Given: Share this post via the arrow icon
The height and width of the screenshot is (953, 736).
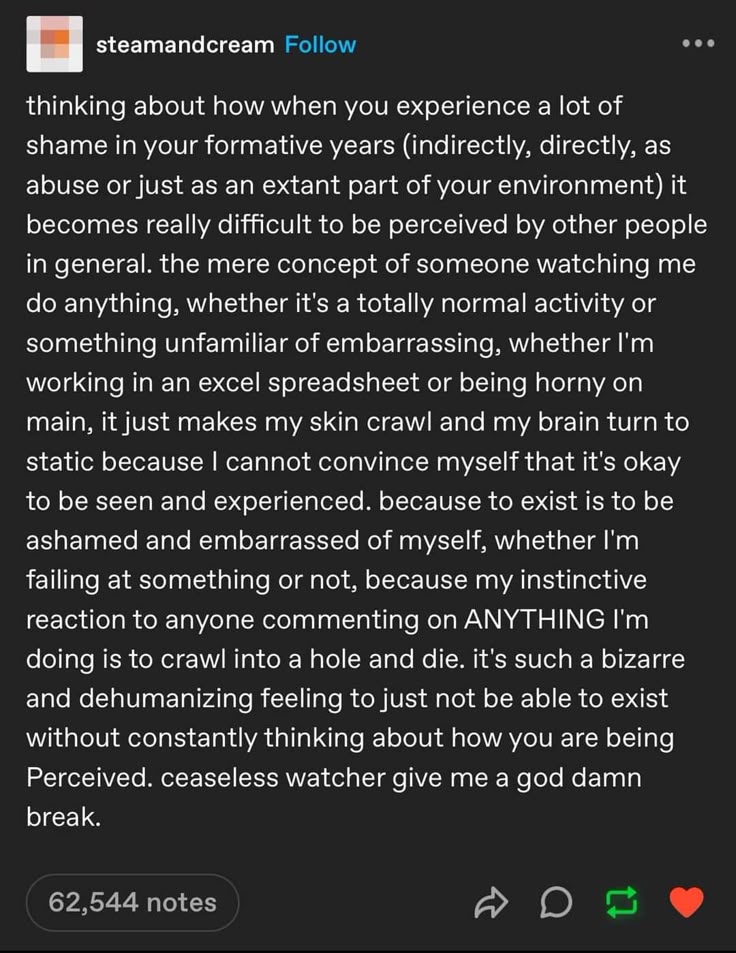Looking at the screenshot, I should (492, 903).
